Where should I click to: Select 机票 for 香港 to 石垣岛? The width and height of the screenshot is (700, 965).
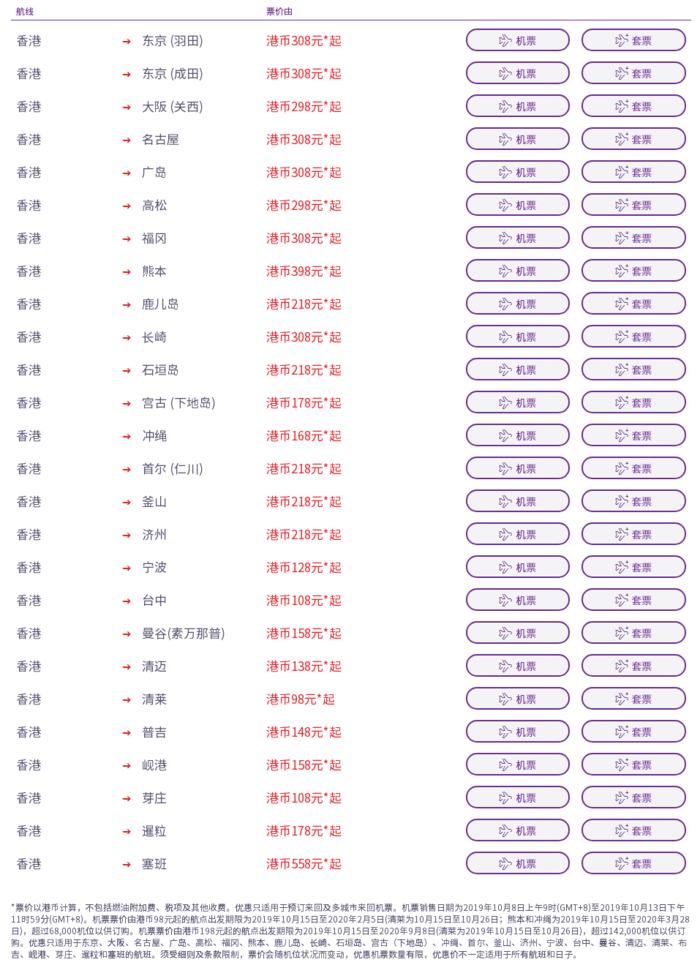pyautogui.click(x=517, y=370)
